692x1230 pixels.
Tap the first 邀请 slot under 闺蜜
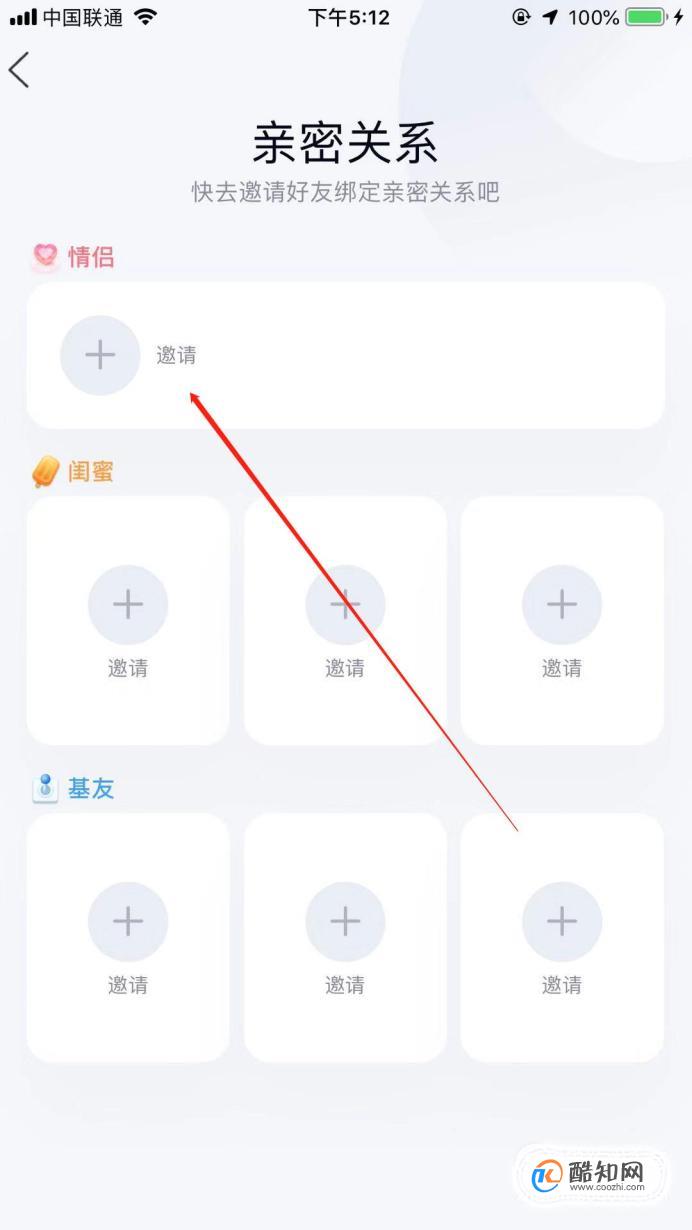point(128,605)
